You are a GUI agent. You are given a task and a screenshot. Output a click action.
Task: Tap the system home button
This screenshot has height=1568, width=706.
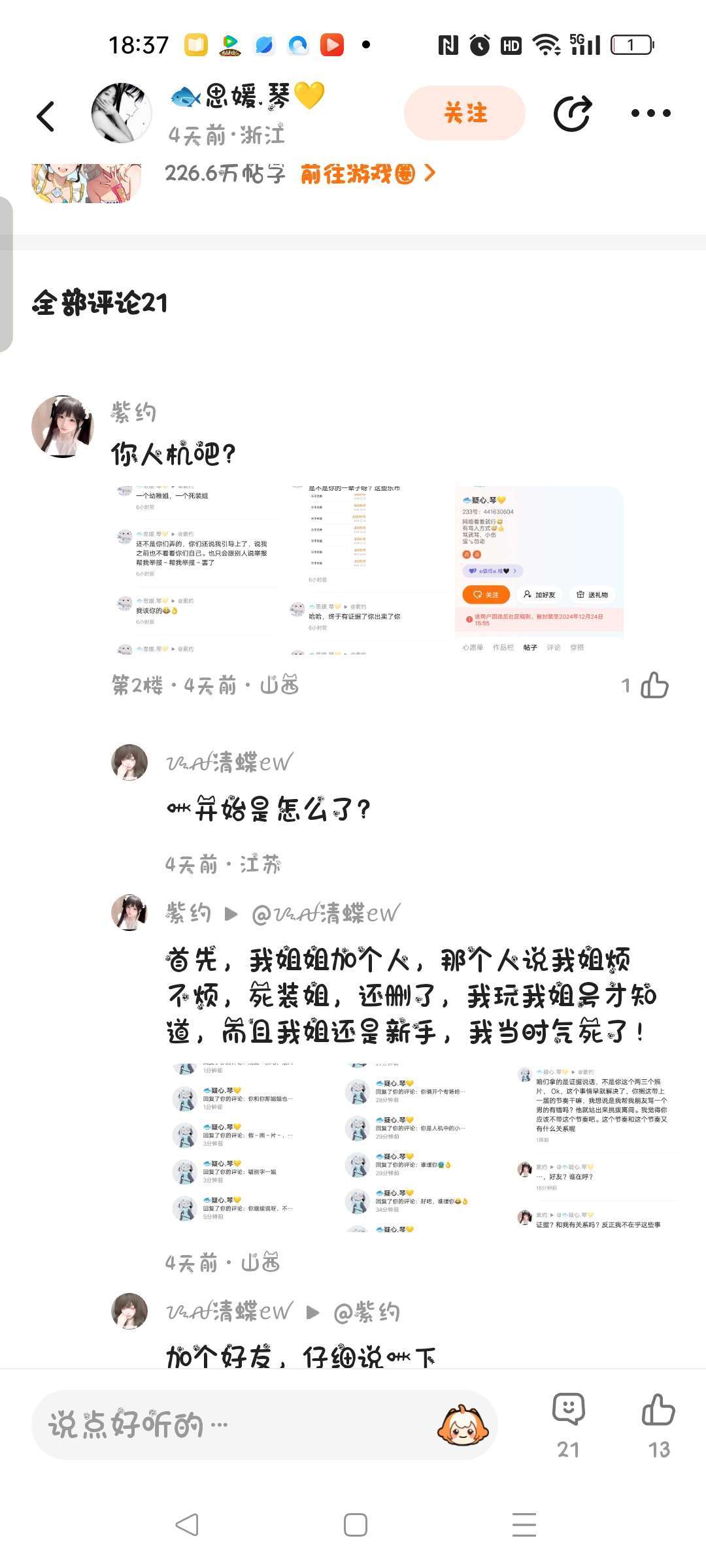(x=355, y=1524)
